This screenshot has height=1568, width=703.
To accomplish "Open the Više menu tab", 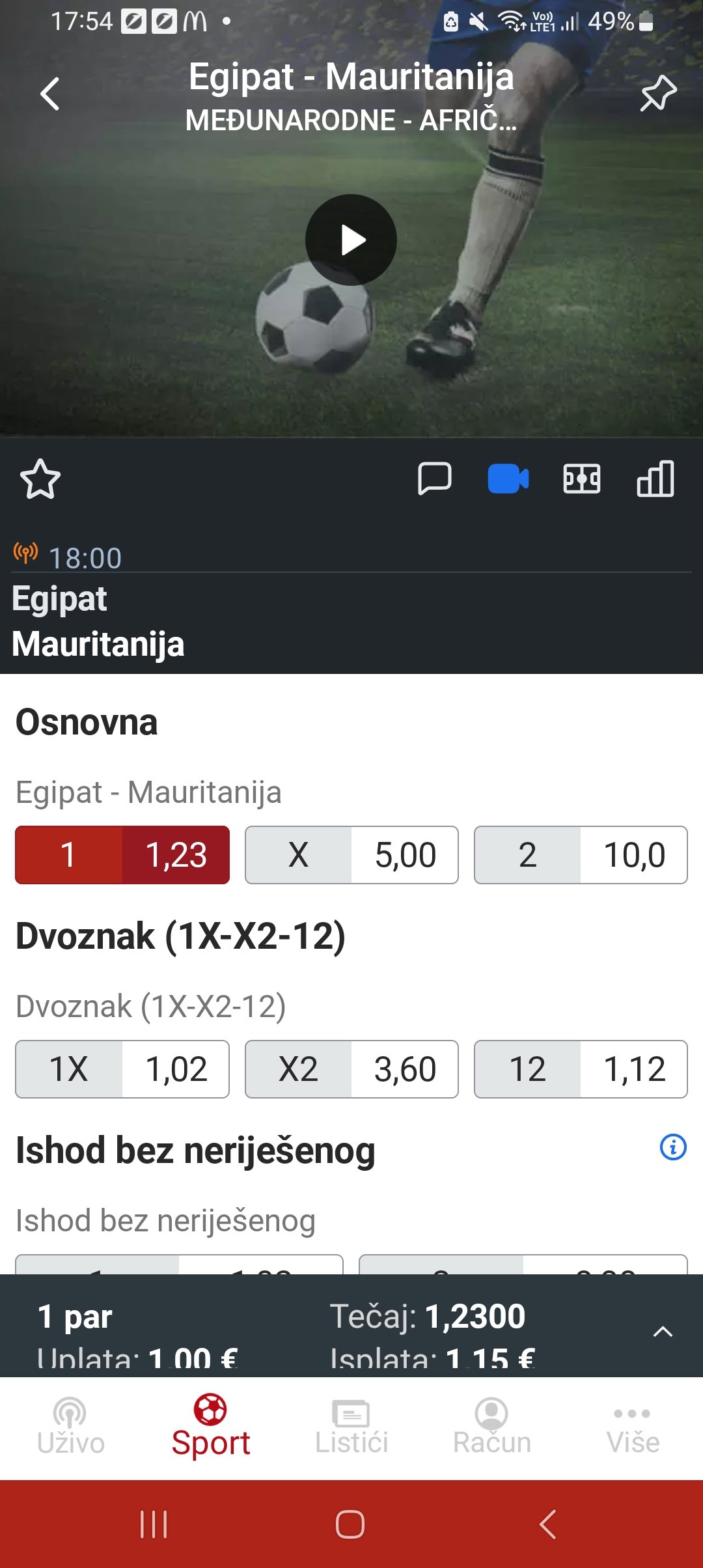I will [x=633, y=1426].
